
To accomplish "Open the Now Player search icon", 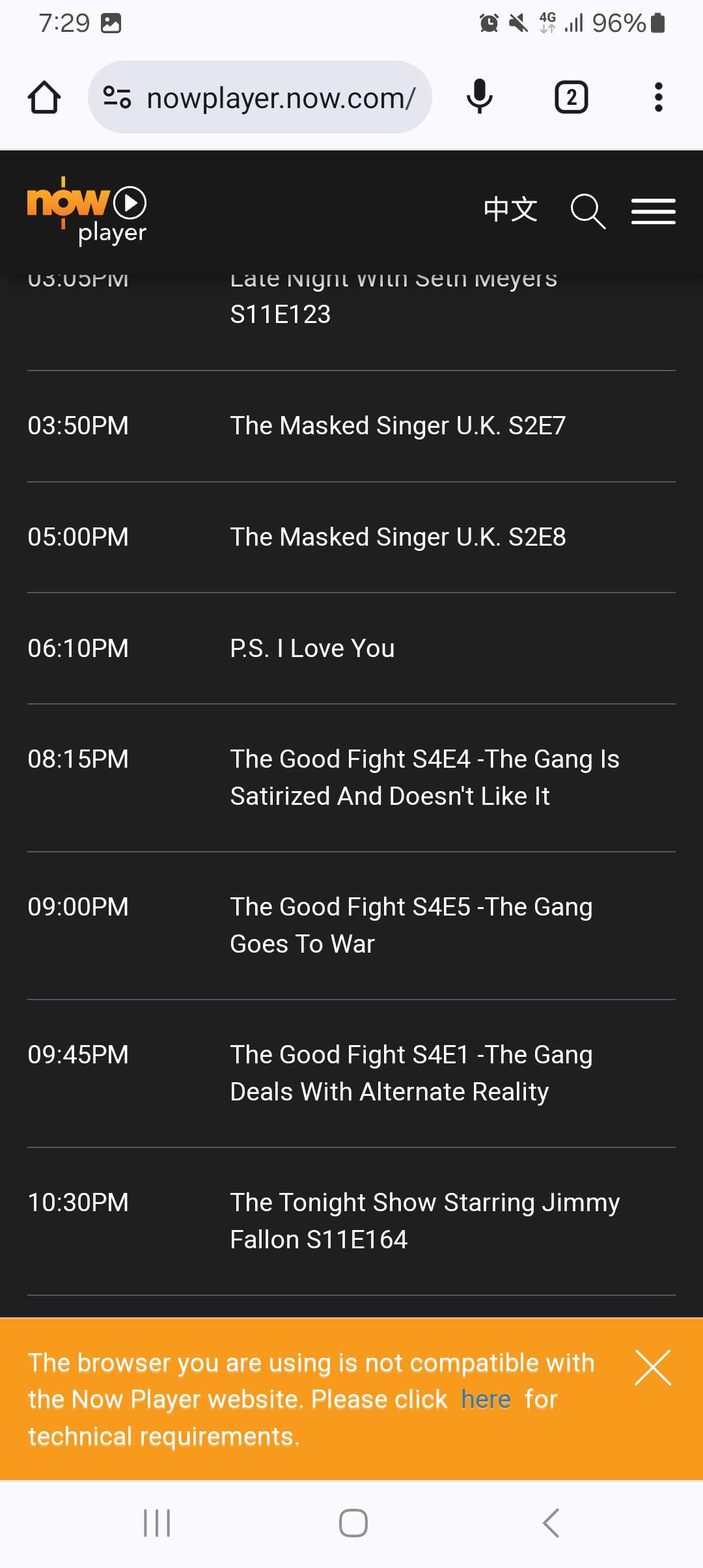I will click(588, 211).
